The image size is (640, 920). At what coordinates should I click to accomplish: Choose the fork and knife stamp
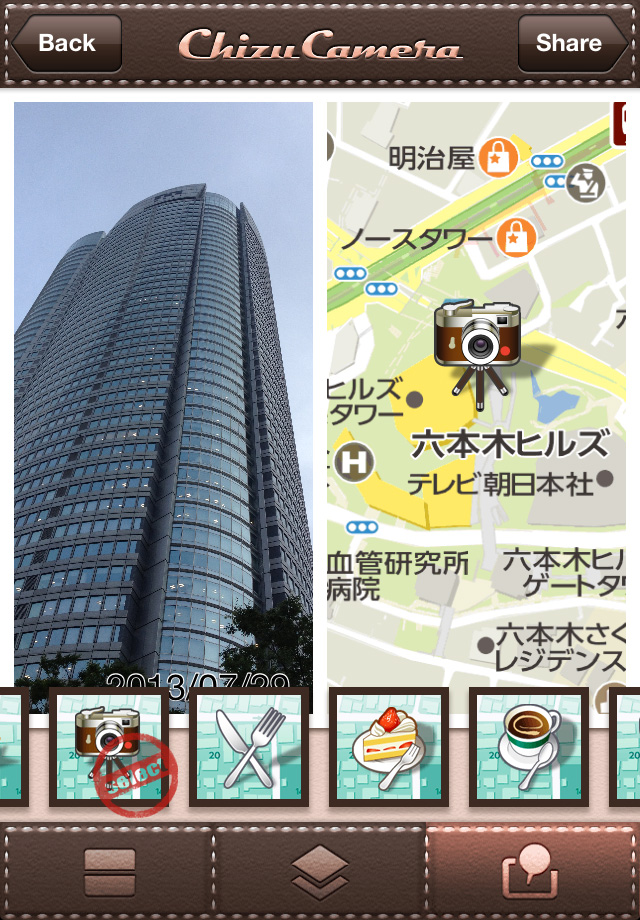(x=249, y=747)
